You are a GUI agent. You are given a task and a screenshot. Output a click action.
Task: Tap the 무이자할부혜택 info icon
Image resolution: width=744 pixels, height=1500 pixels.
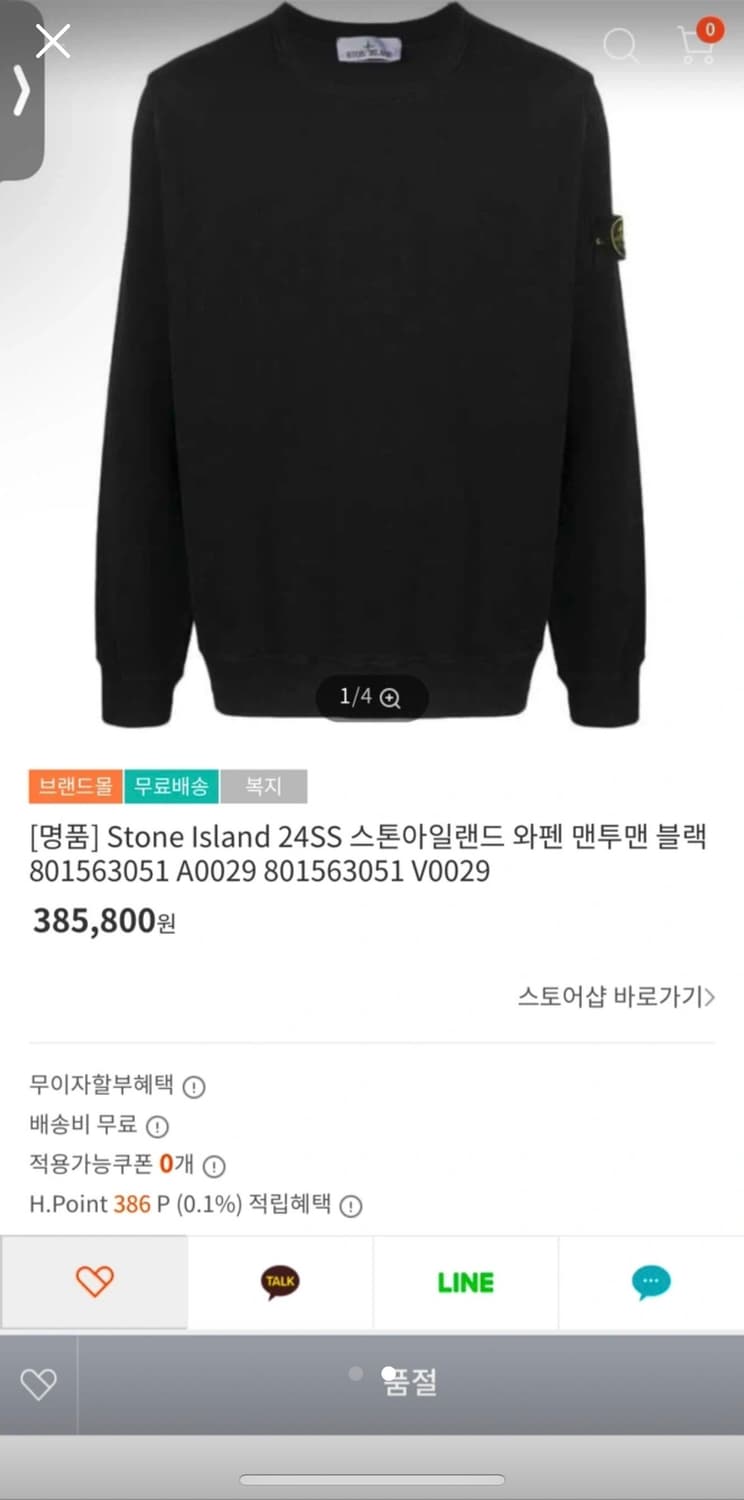[194, 1085]
